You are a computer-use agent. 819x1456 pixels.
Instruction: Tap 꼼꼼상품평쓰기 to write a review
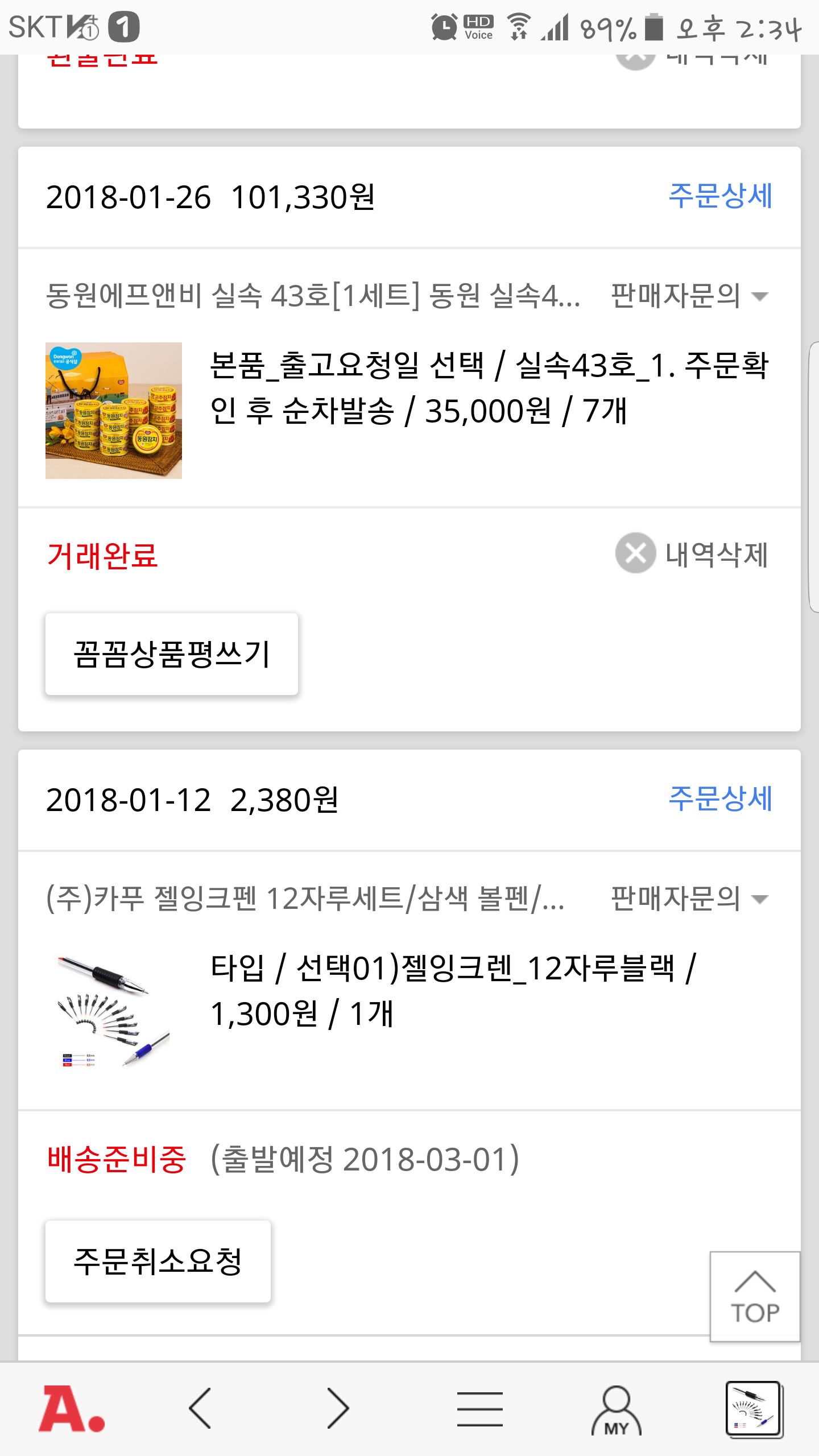(x=172, y=654)
